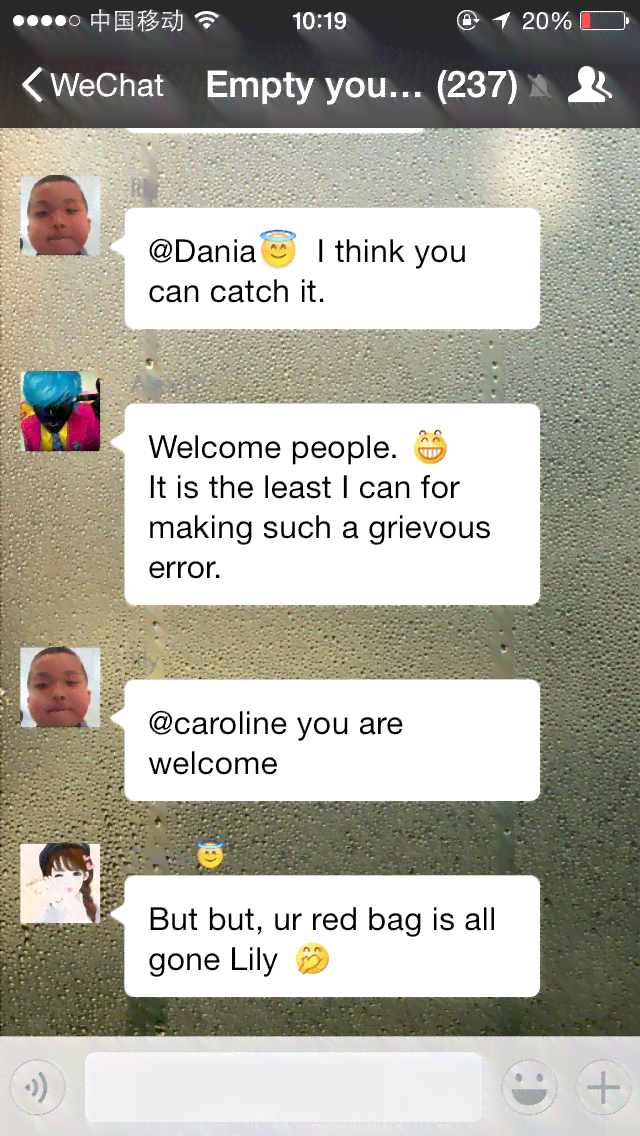Go back to the WeChat chat list

tap(92, 86)
